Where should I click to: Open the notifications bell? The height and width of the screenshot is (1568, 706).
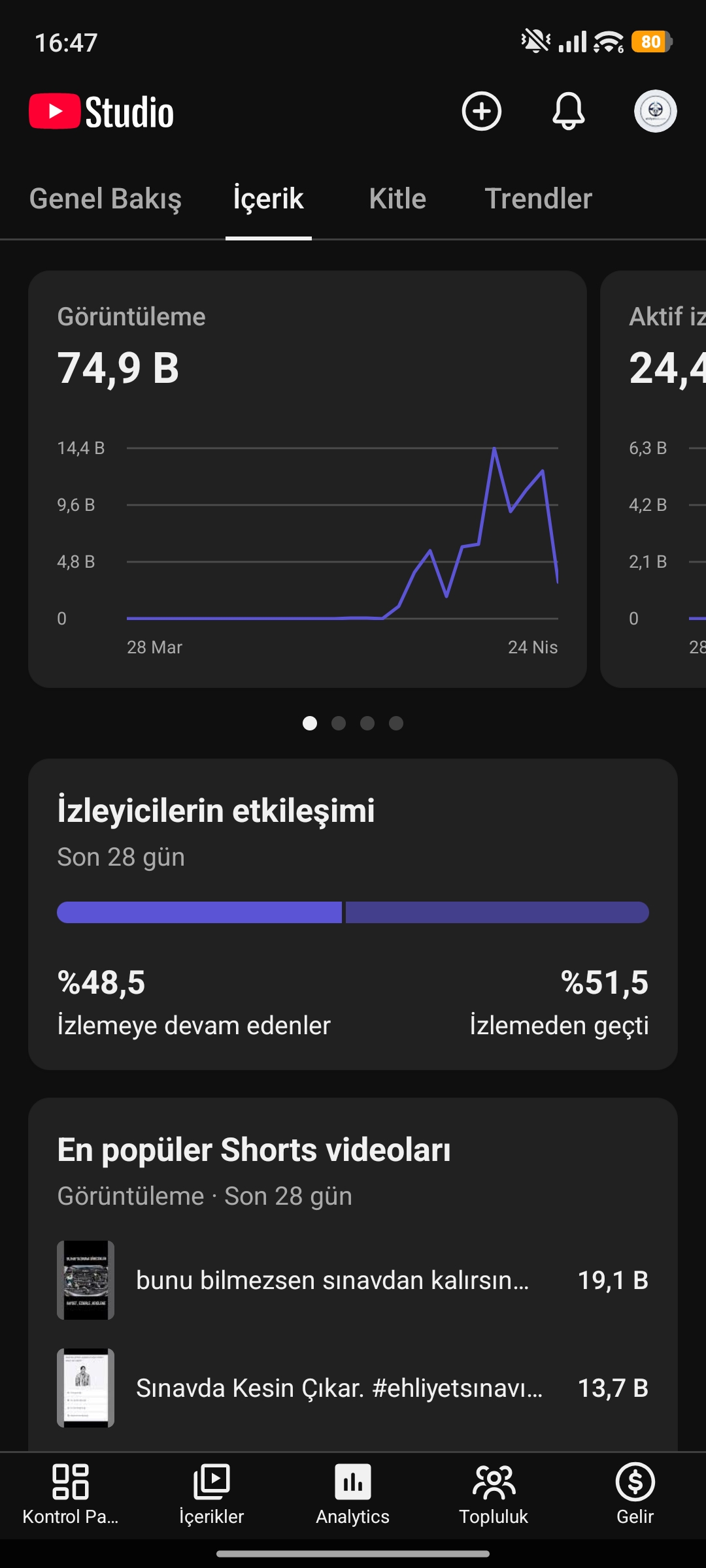569,111
